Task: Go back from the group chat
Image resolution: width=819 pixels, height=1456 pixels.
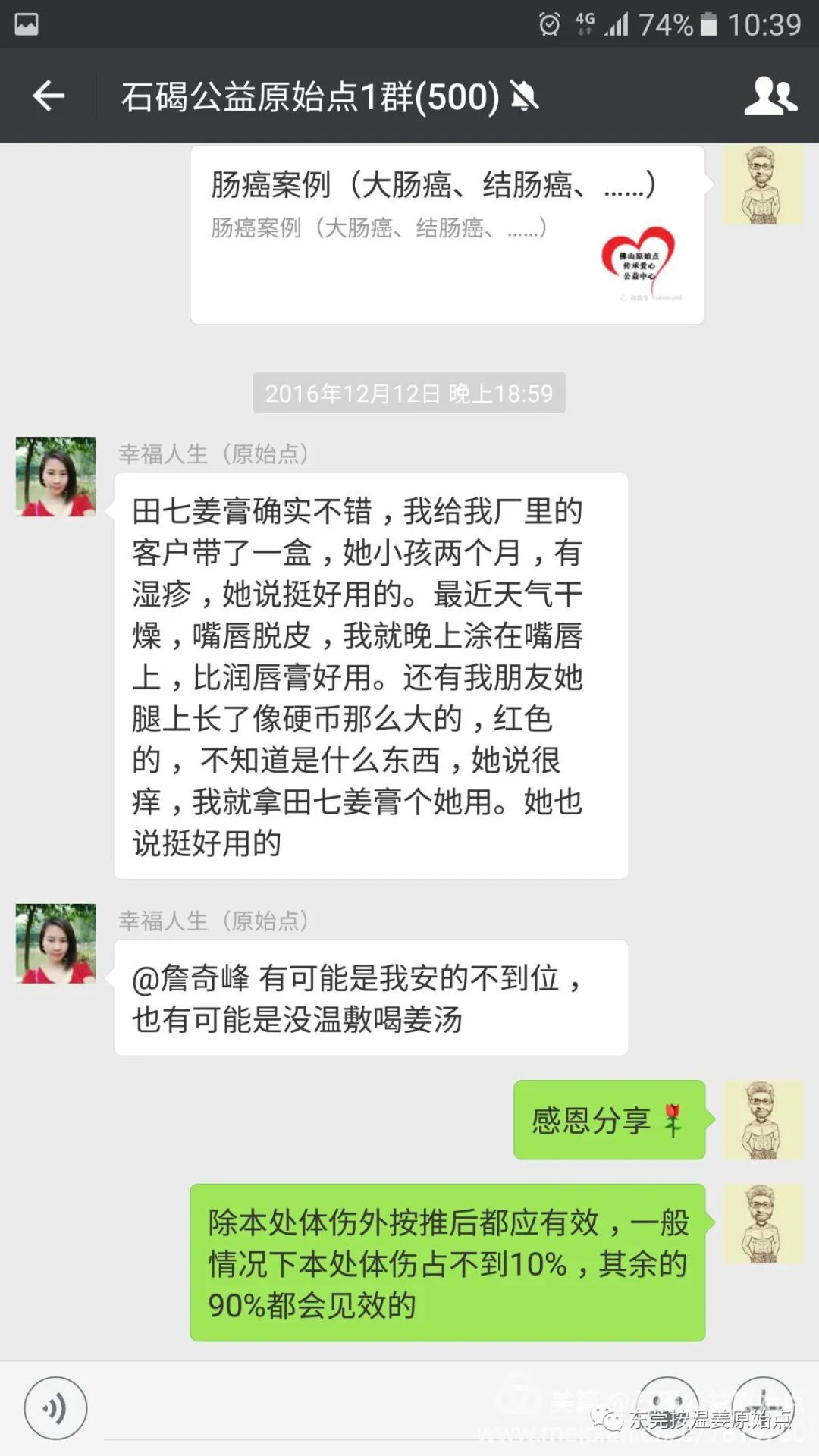Action: [x=49, y=96]
